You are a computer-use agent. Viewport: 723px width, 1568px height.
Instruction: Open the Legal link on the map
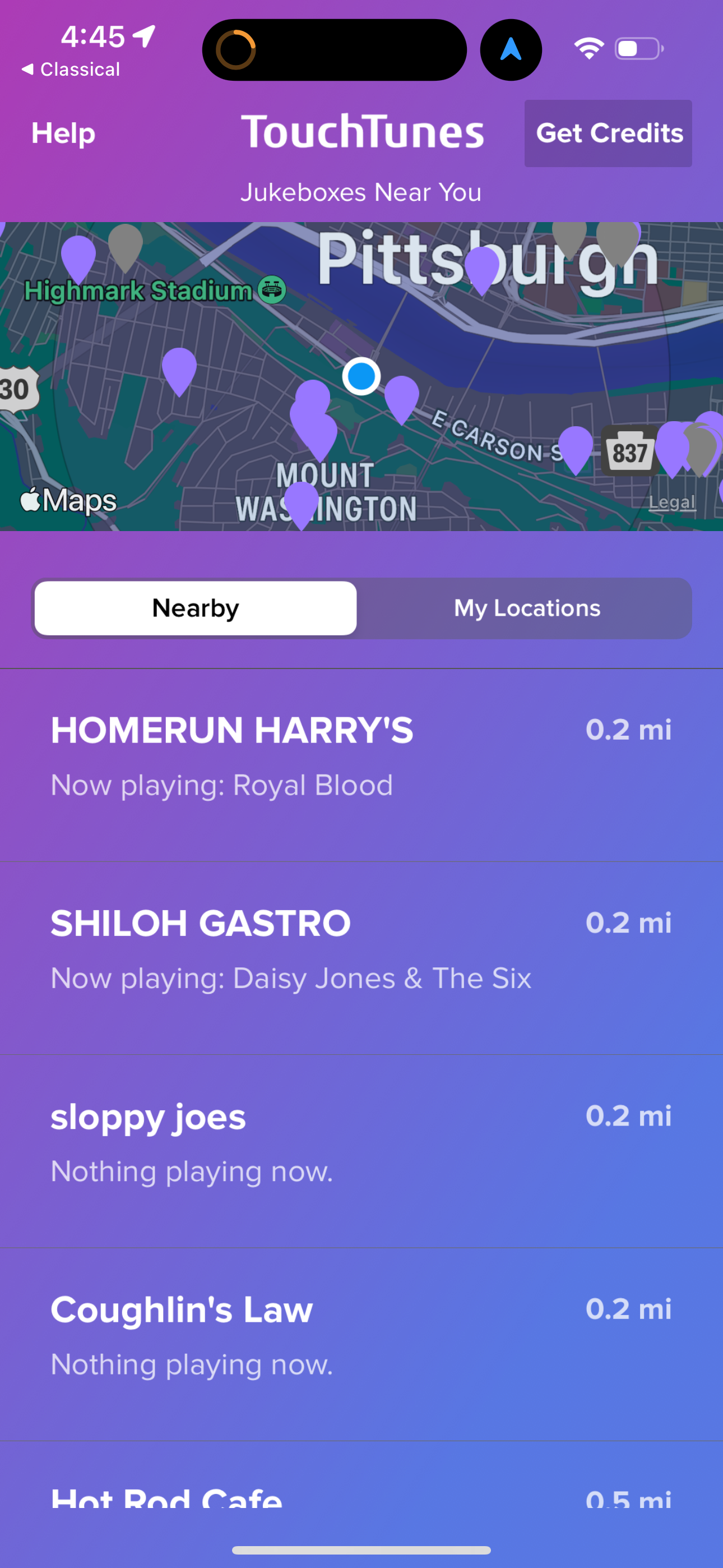(x=672, y=501)
